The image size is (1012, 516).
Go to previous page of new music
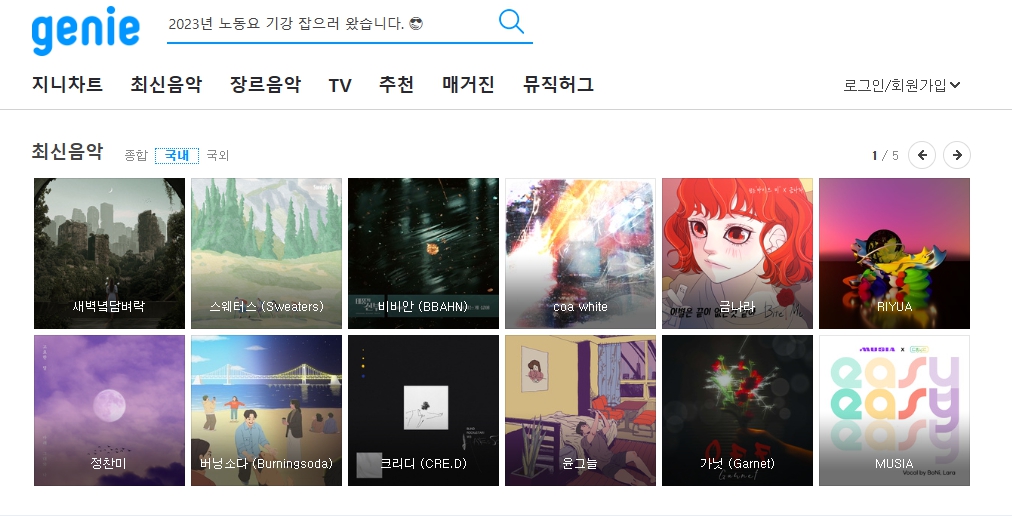point(922,155)
